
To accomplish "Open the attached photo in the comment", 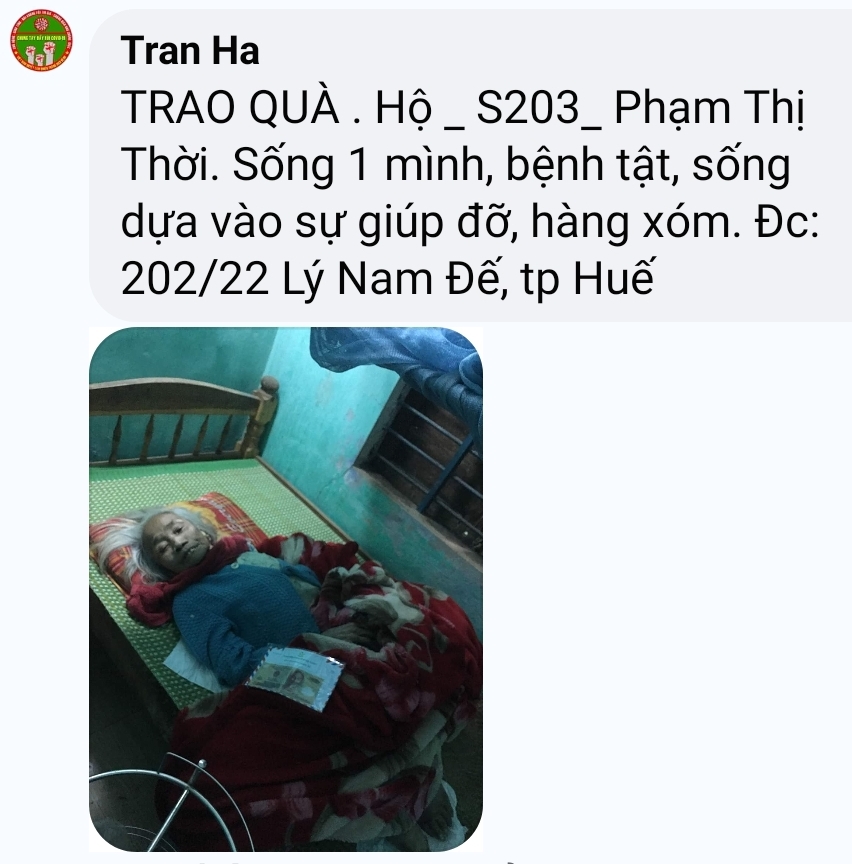I will 286,588.
